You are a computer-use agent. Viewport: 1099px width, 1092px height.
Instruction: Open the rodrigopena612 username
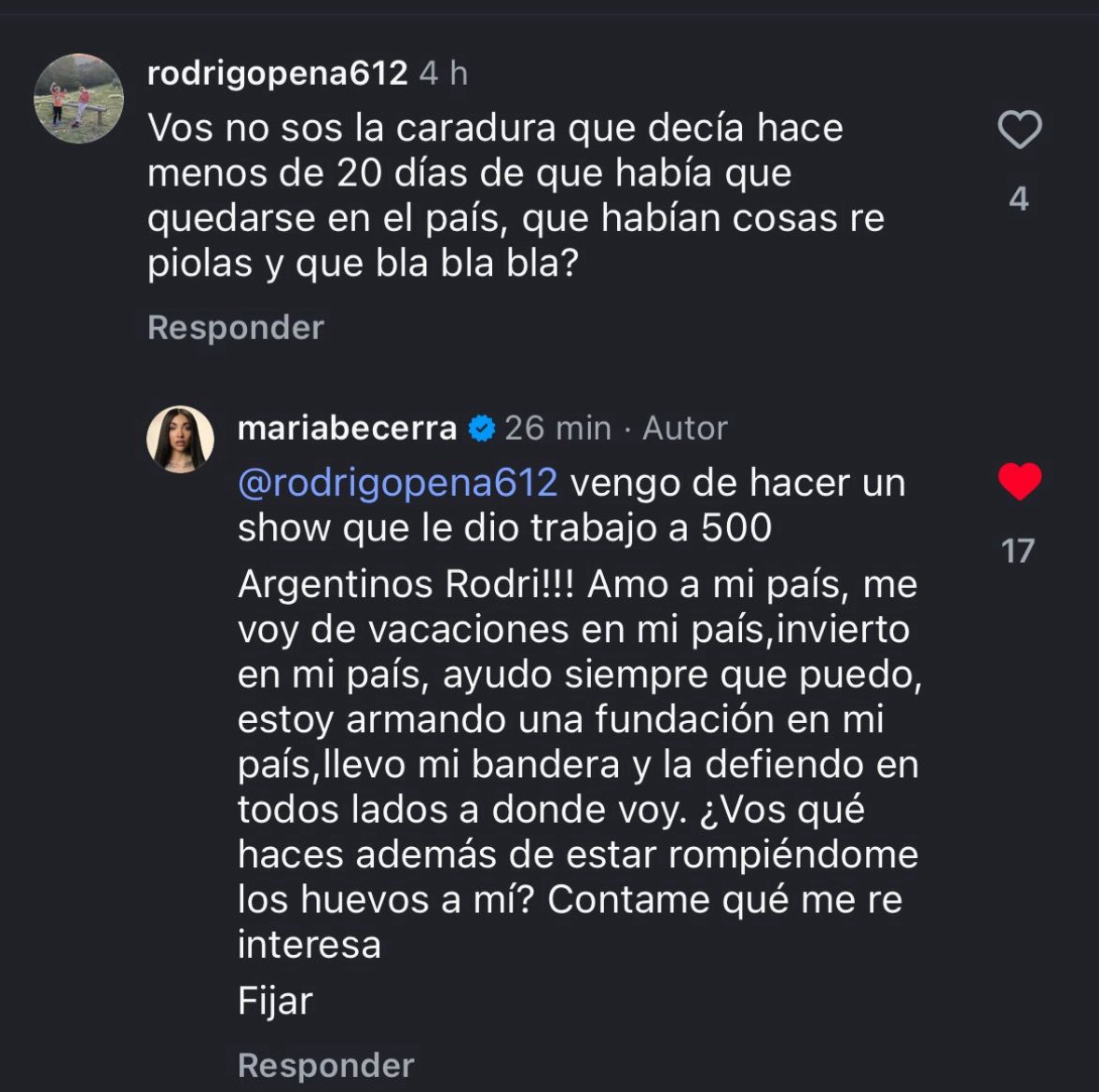[x=277, y=74]
